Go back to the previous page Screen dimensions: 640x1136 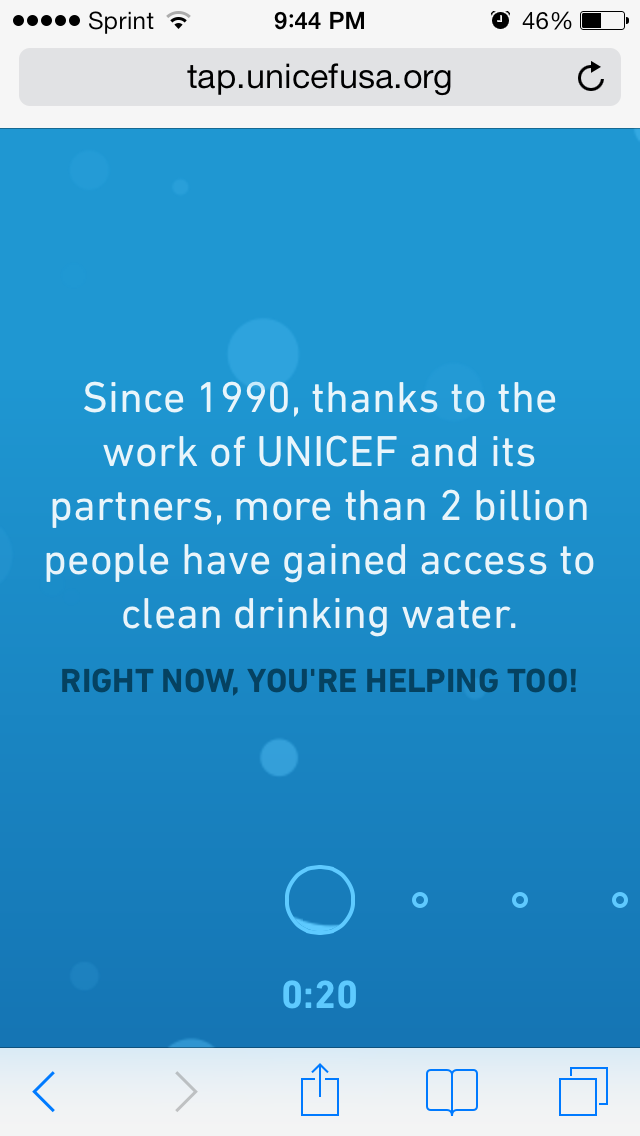44,1091
